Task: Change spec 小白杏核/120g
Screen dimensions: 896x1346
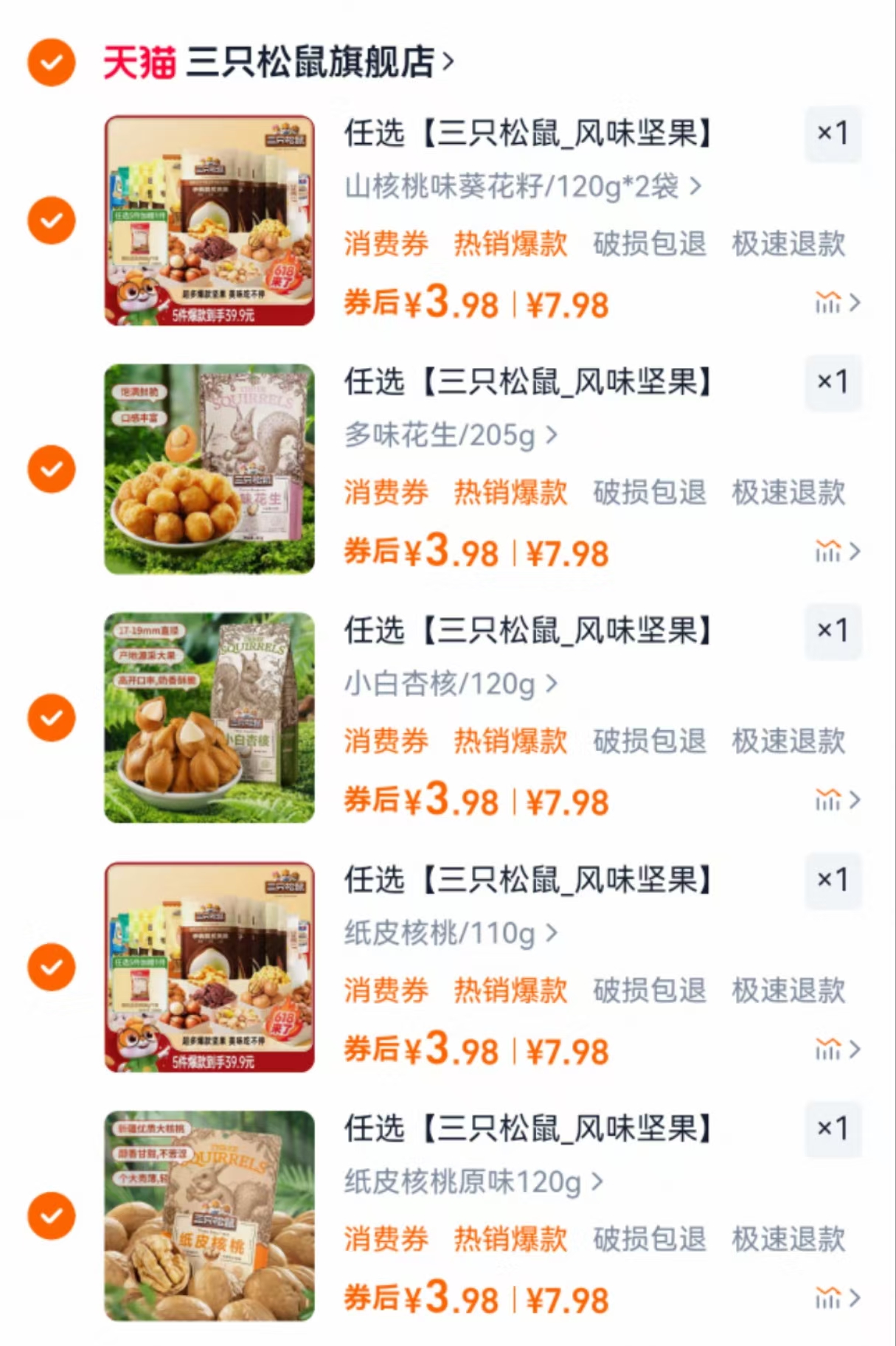Action: pyautogui.click(x=450, y=684)
